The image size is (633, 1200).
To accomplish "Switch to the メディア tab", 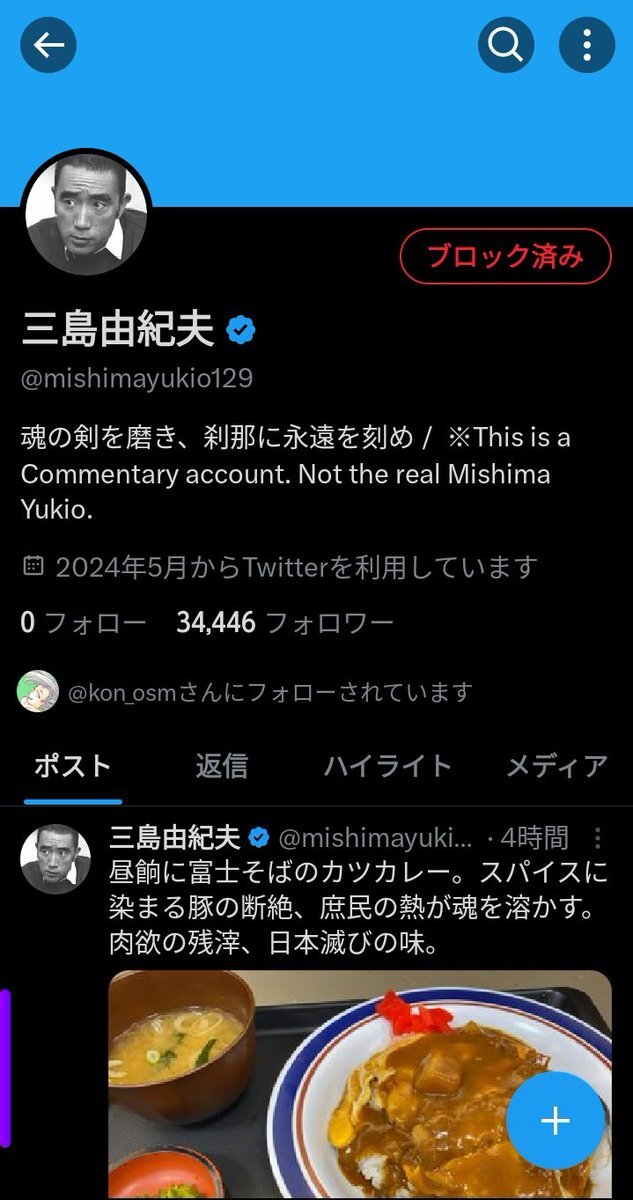I will click(x=556, y=766).
